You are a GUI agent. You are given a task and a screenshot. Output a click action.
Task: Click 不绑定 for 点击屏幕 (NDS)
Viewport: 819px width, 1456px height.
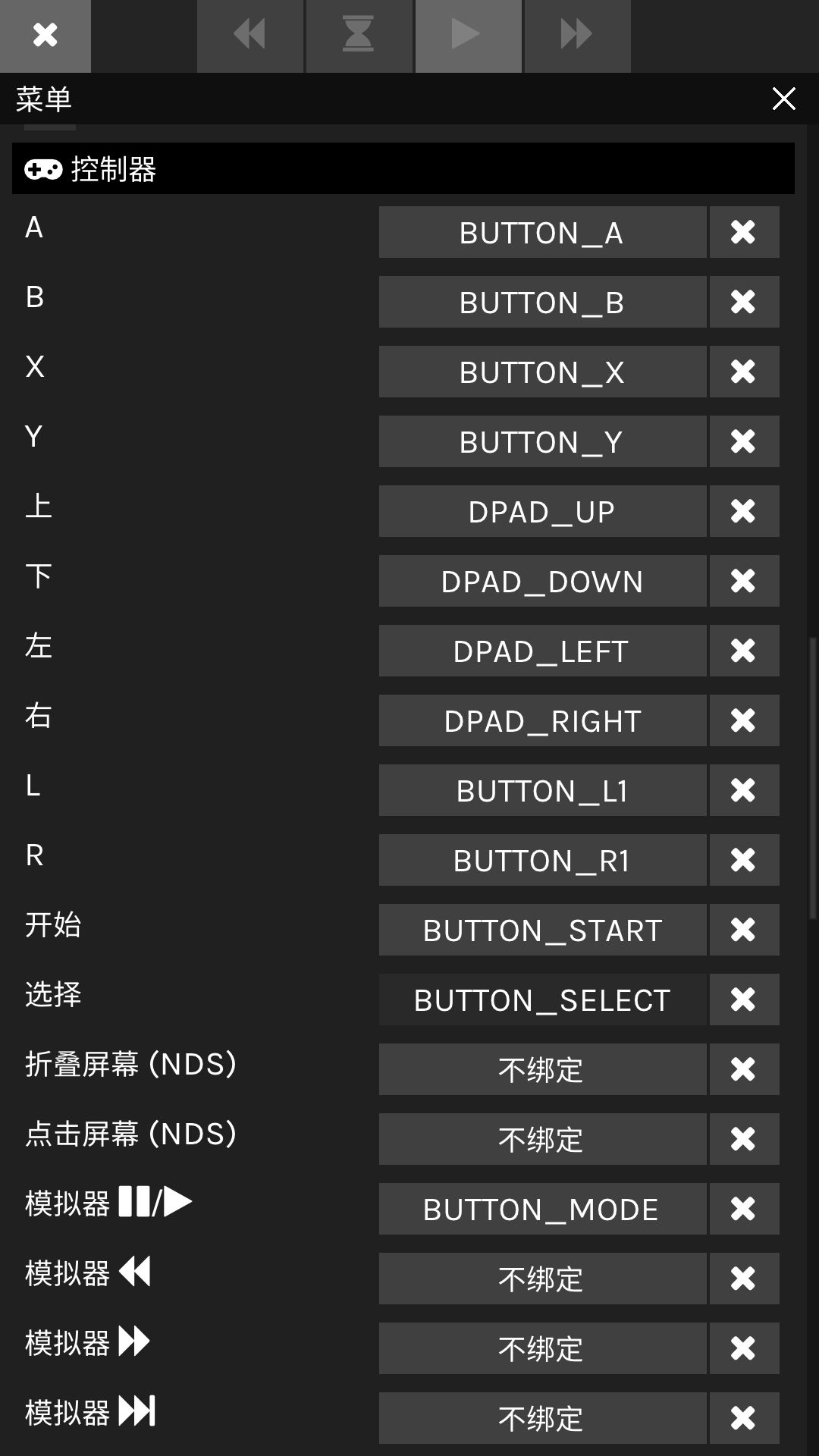541,1139
